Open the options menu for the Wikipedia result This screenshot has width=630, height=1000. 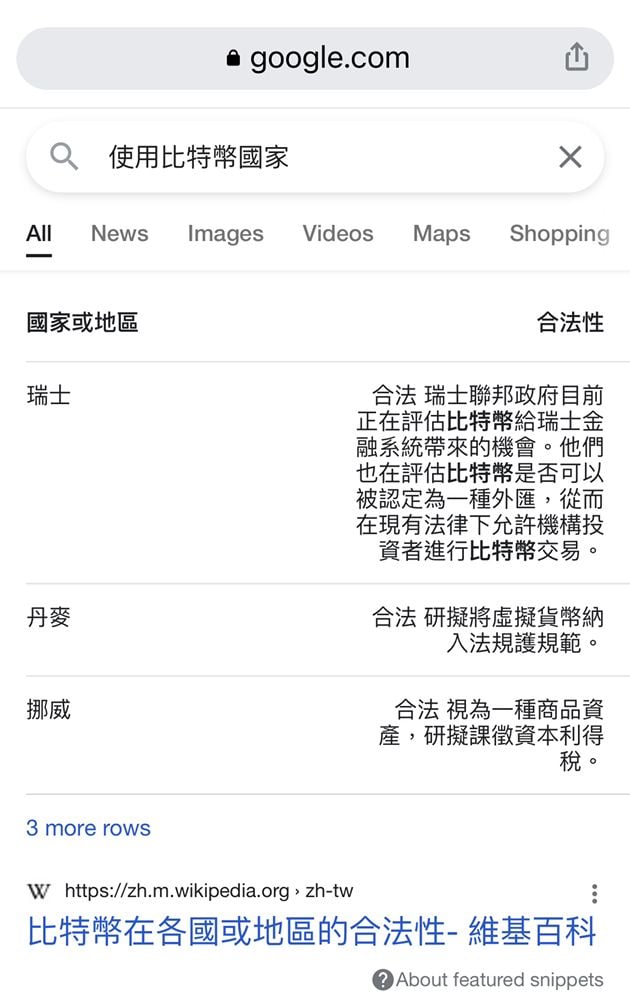[594, 892]
